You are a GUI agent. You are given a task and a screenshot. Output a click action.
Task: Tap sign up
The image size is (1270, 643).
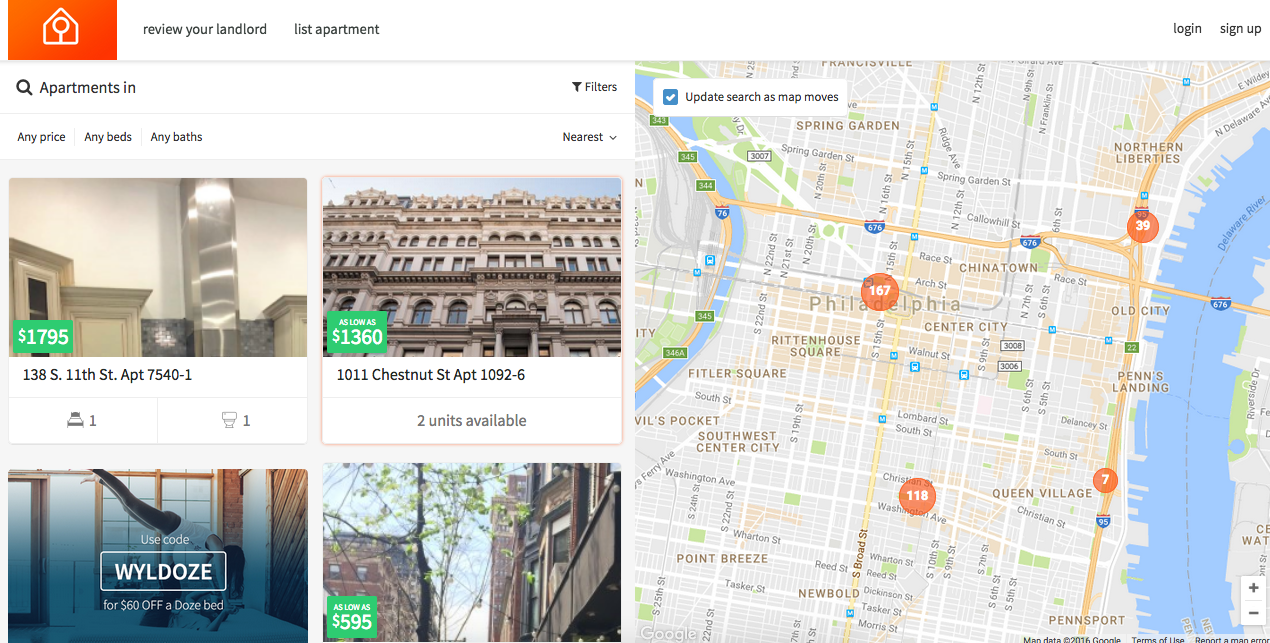1240,29
